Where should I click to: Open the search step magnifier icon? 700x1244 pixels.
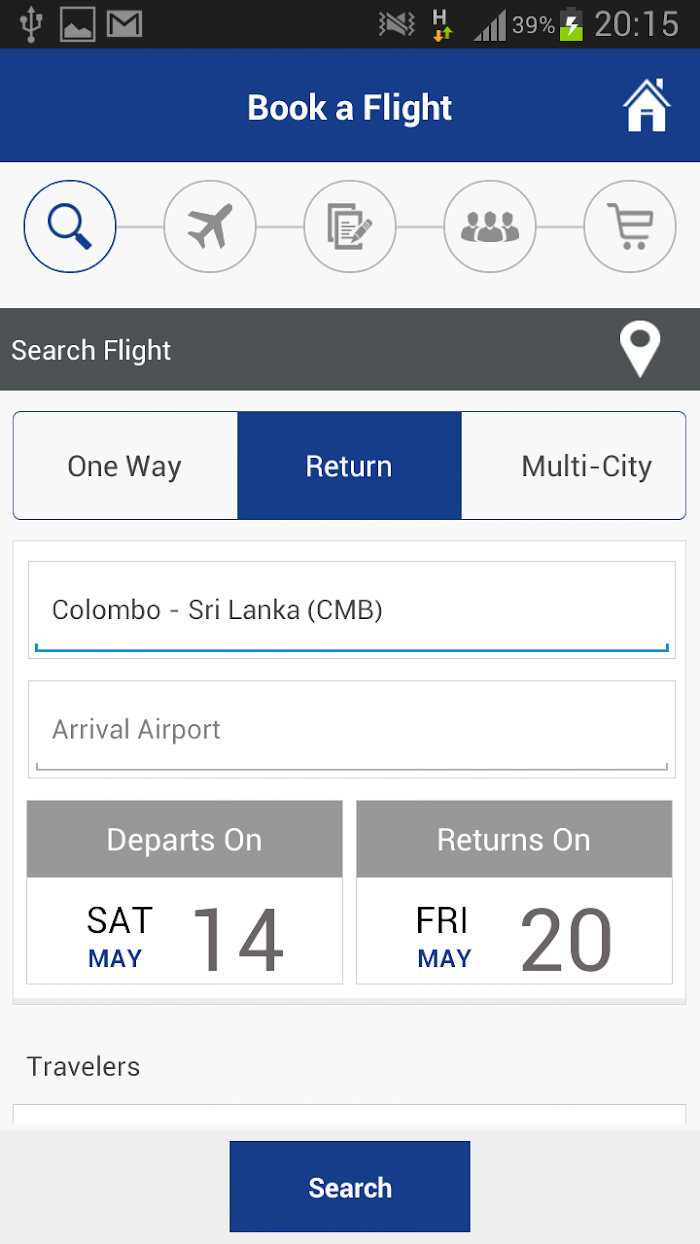70,227
